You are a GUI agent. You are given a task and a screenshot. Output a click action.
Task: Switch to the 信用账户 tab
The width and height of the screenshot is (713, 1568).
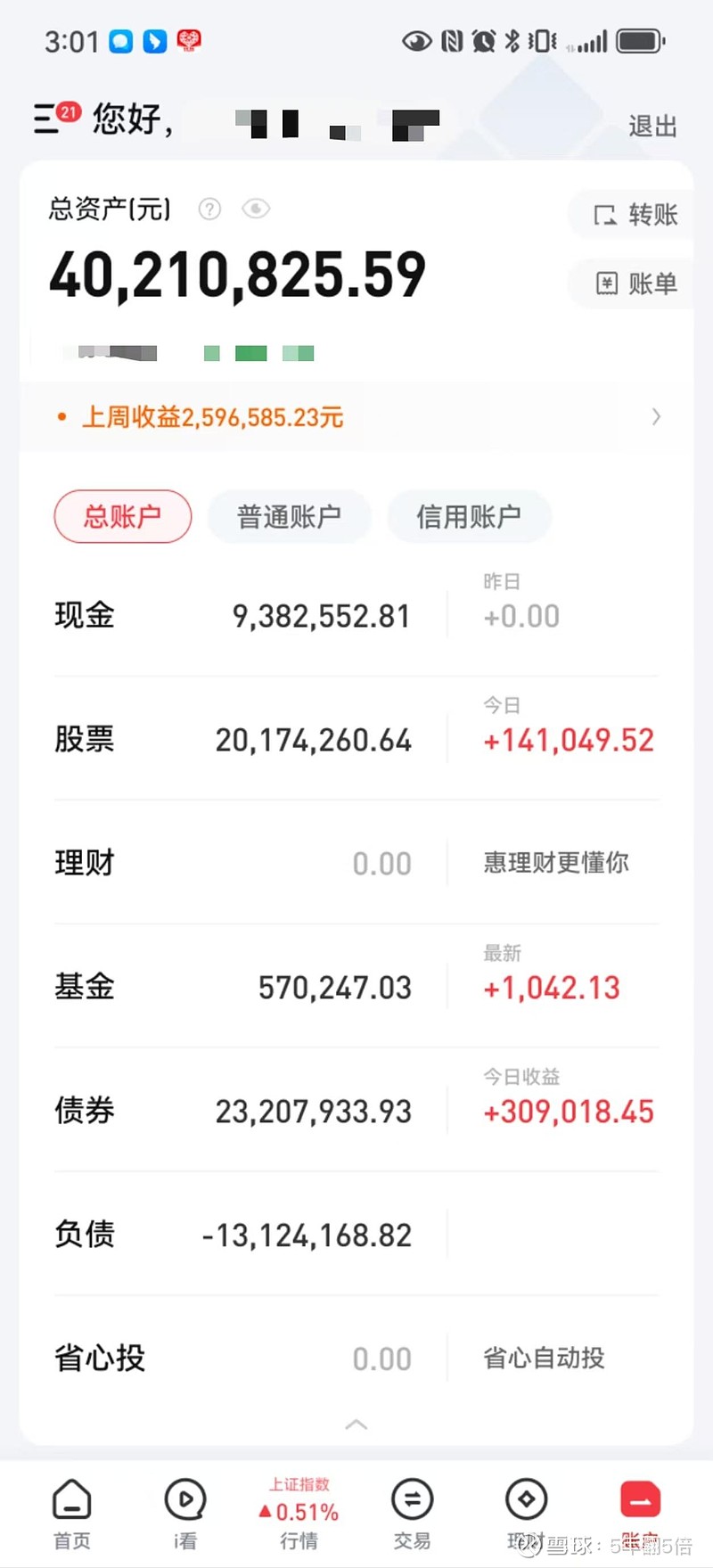(469, 517)
